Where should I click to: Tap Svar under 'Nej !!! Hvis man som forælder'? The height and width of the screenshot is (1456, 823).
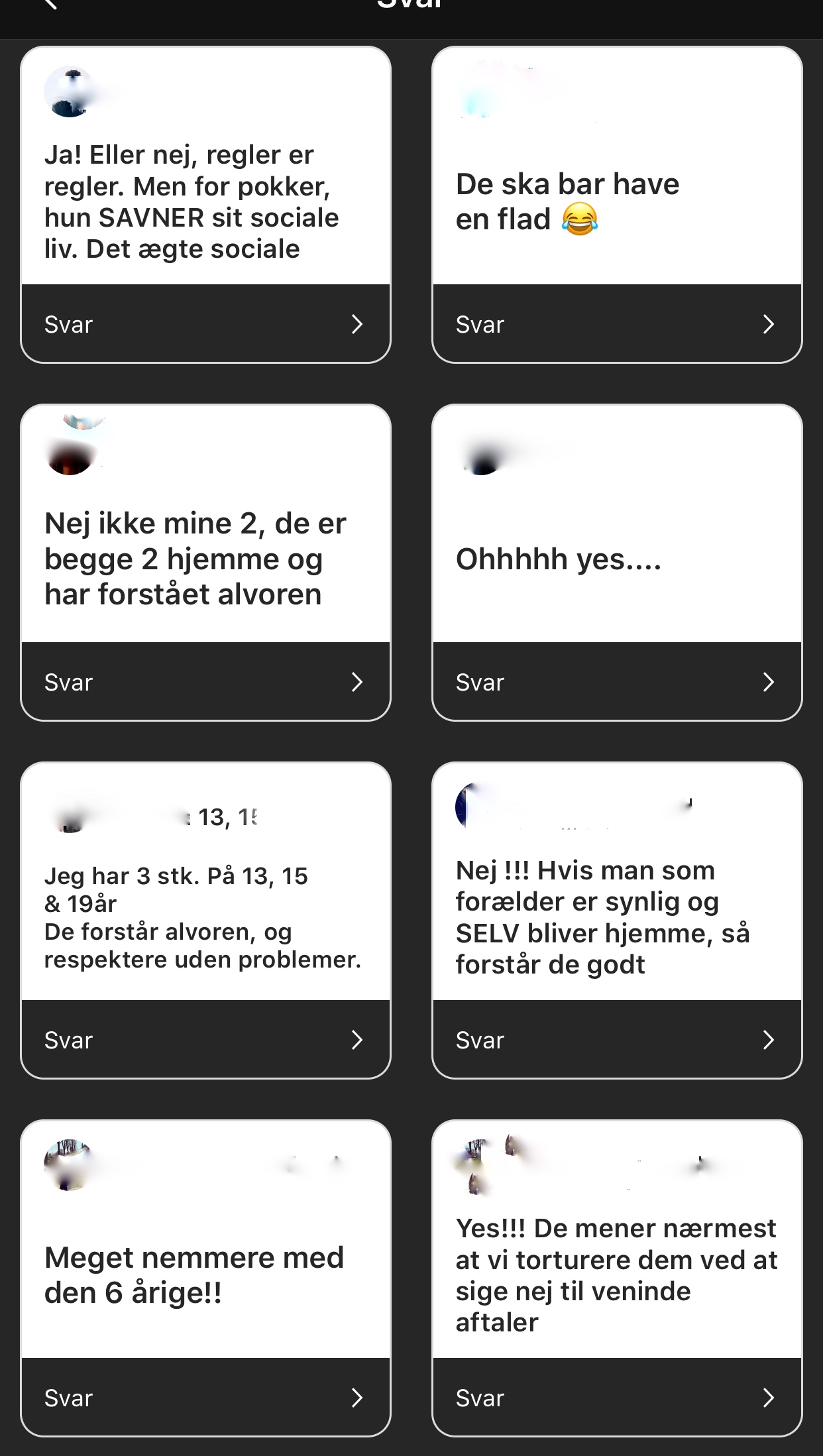pyautogui.click(x=617, y=1039)
